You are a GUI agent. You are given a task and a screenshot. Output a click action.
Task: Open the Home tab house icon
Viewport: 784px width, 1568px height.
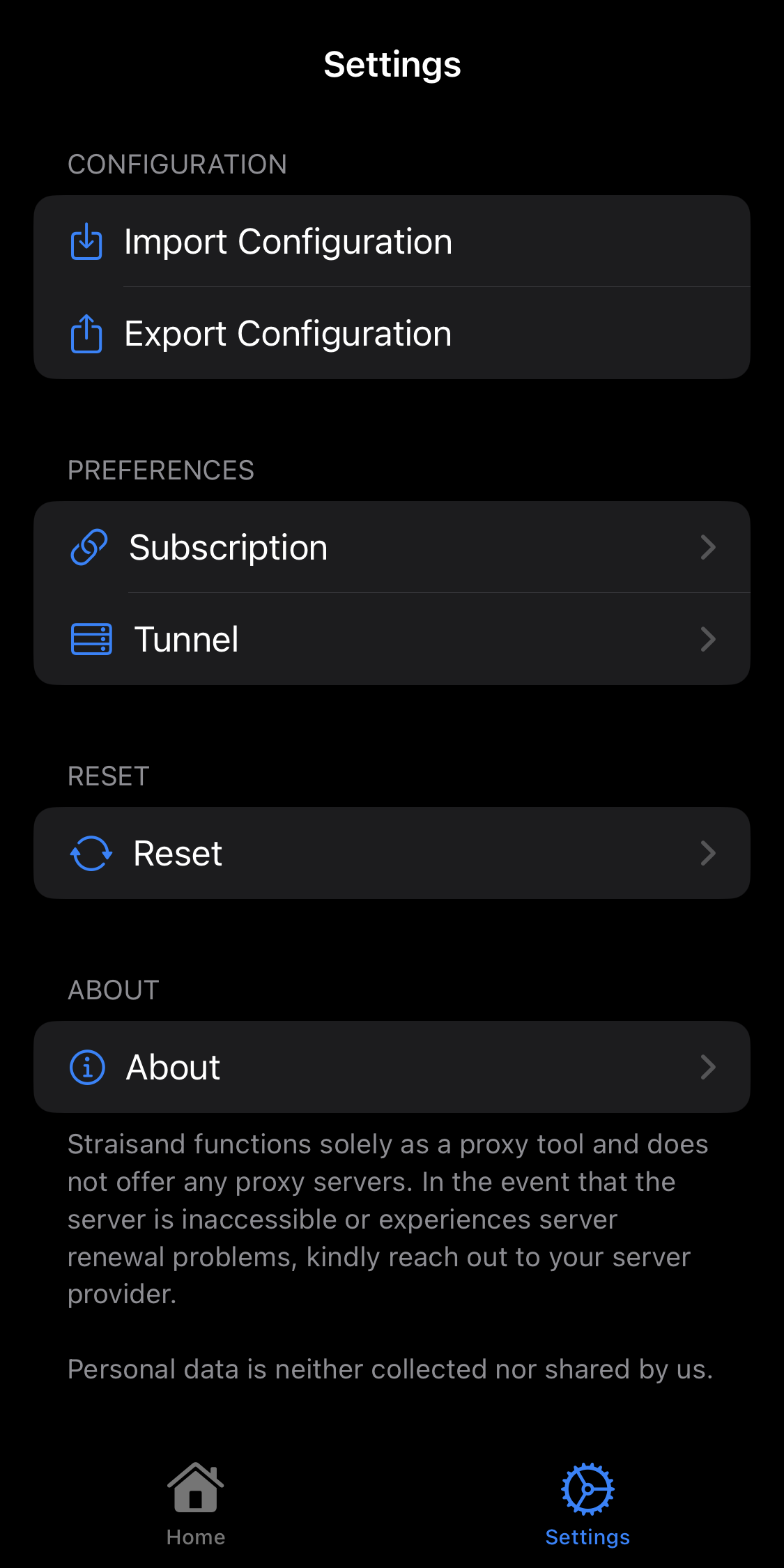(195, 1489)
